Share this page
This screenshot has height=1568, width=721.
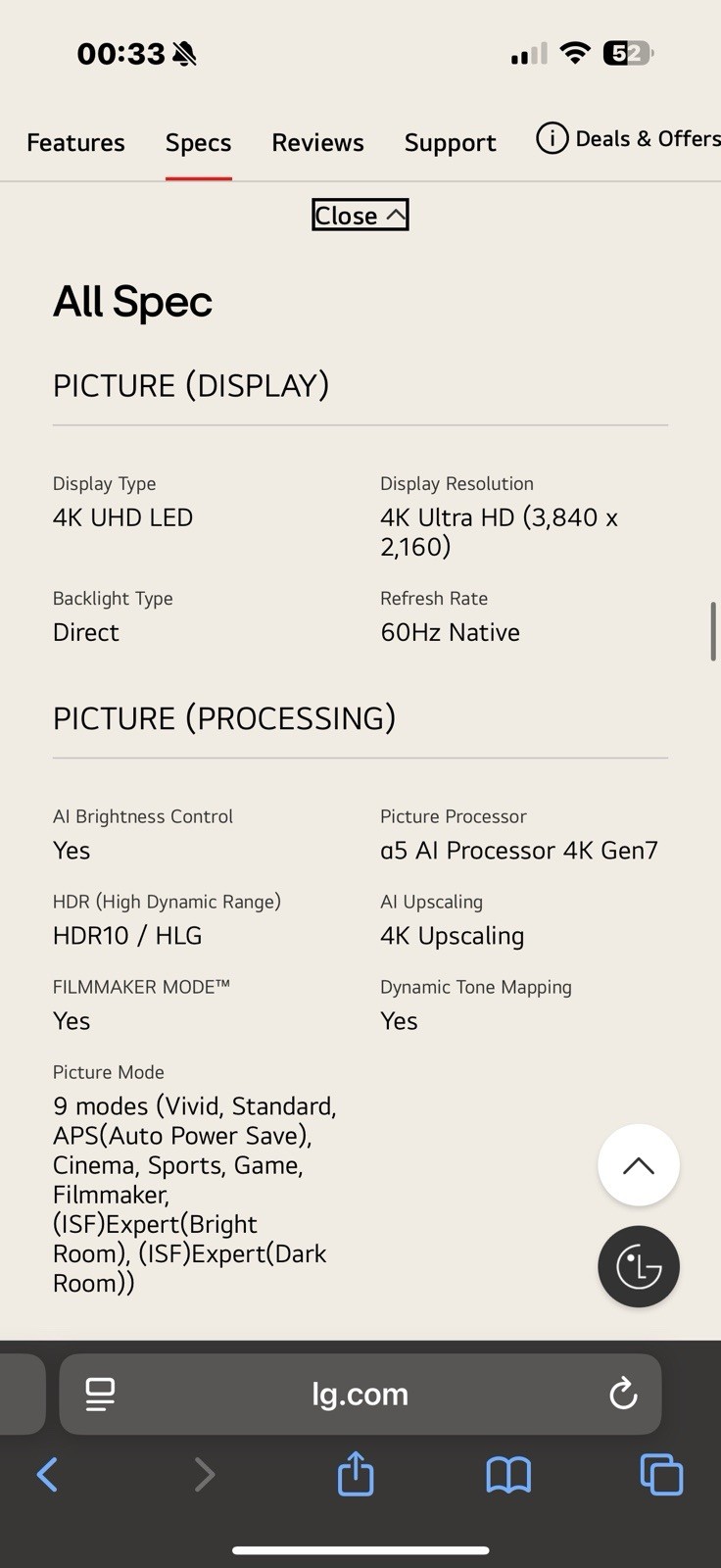point(356,1474)
